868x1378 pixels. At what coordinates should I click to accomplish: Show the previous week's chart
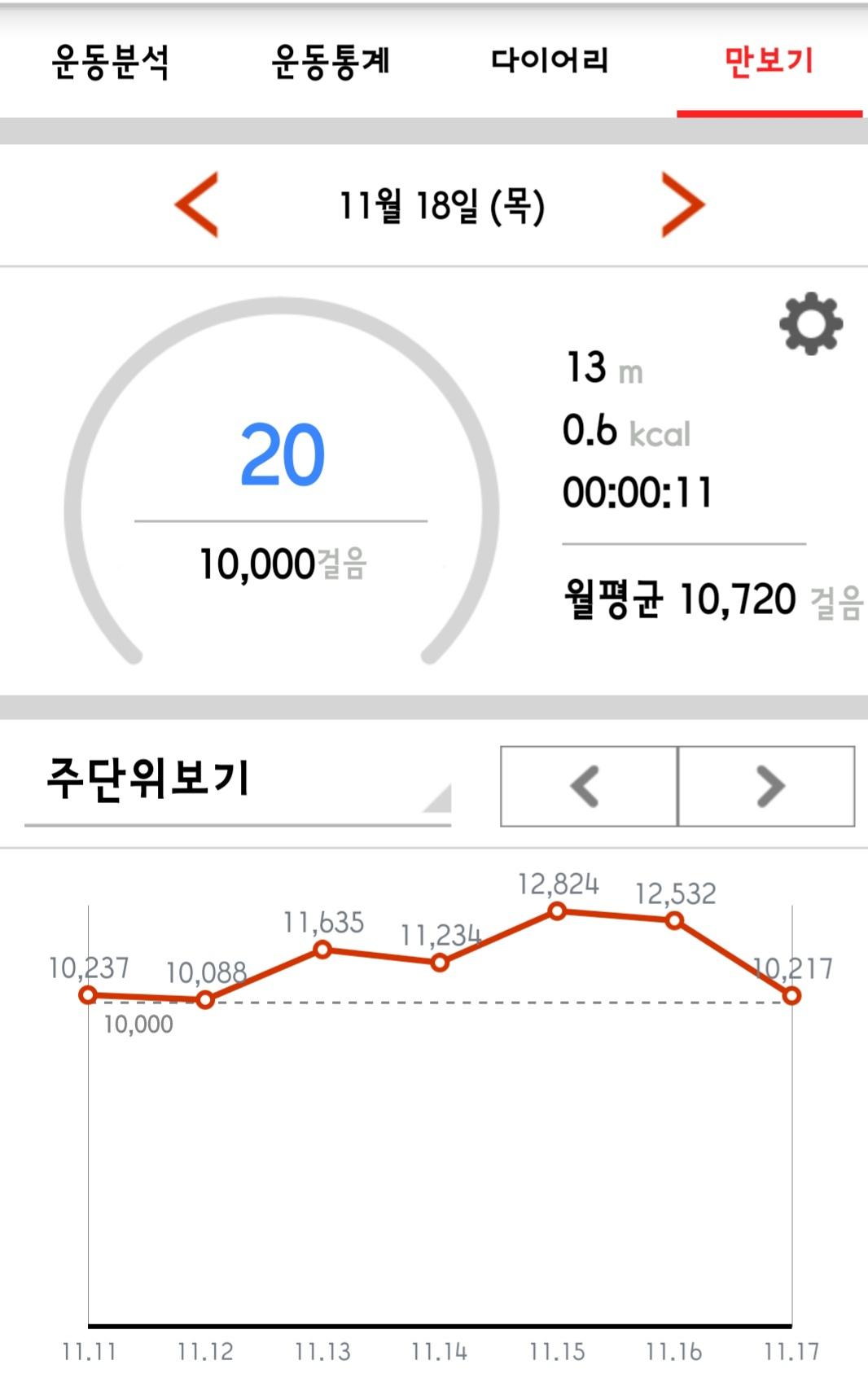click(x=589, y=787)
